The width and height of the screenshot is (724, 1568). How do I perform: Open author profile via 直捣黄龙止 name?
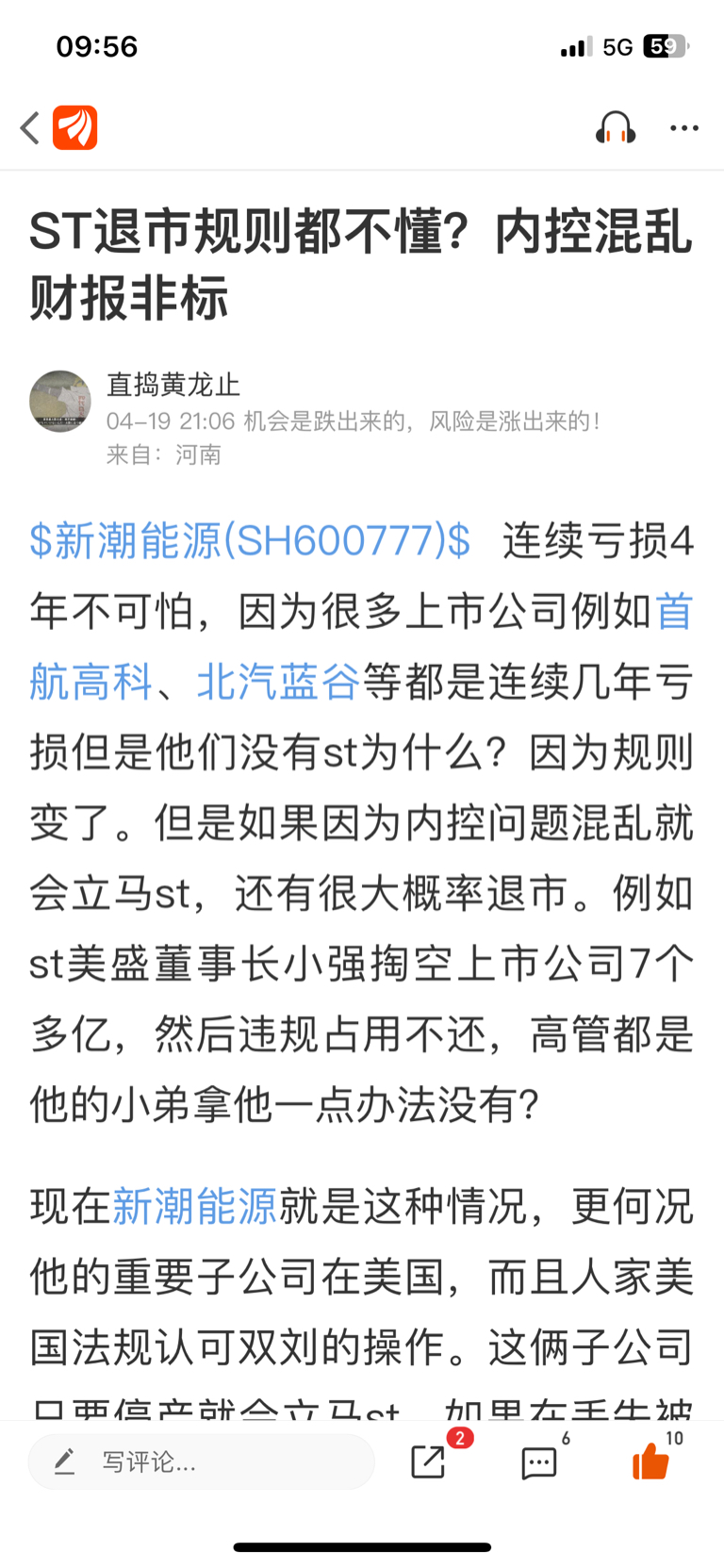click(173, 387)
